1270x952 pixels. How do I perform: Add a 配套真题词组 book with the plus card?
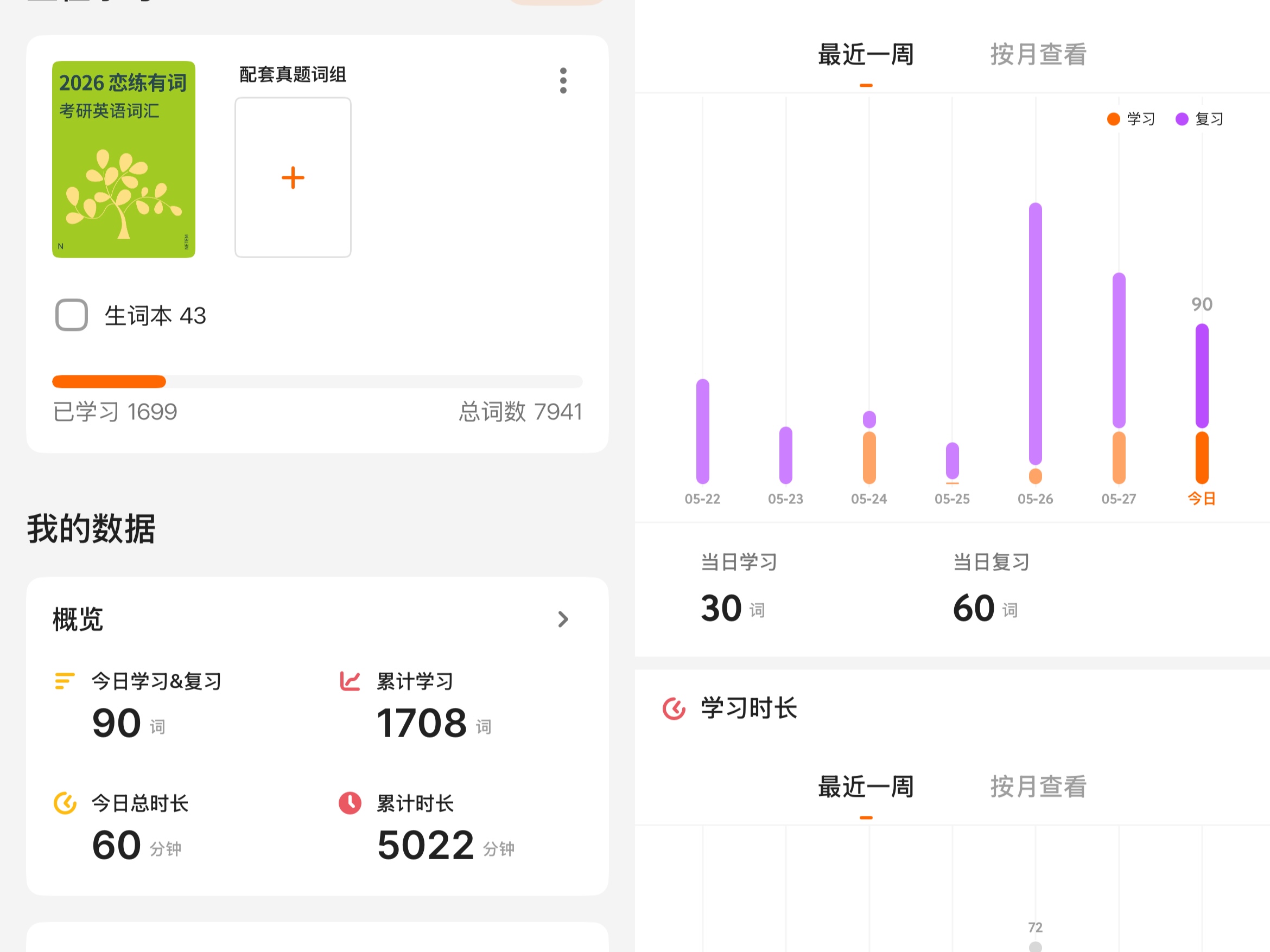tap(293, 177)
